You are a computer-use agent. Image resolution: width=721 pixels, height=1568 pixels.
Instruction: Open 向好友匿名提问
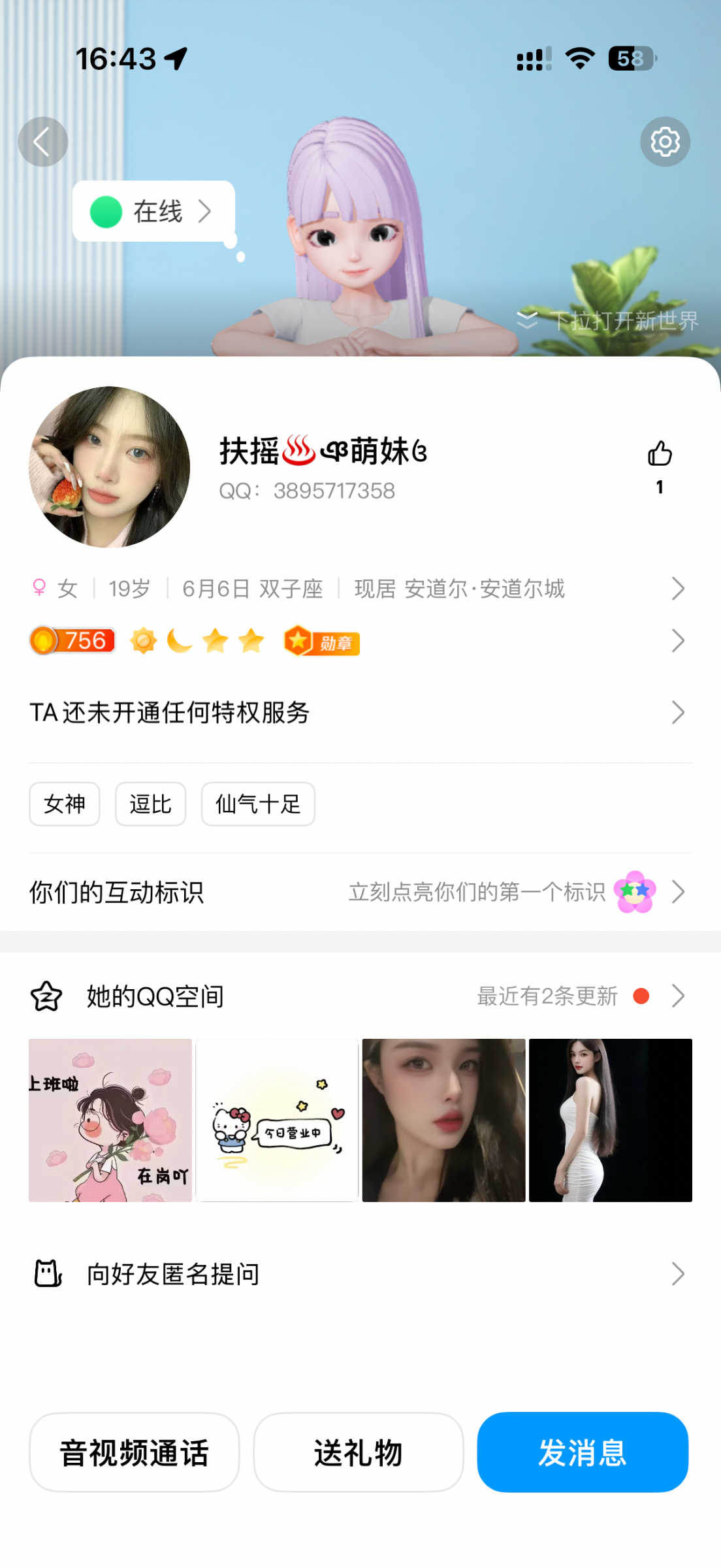click(x=359, y=1274)
